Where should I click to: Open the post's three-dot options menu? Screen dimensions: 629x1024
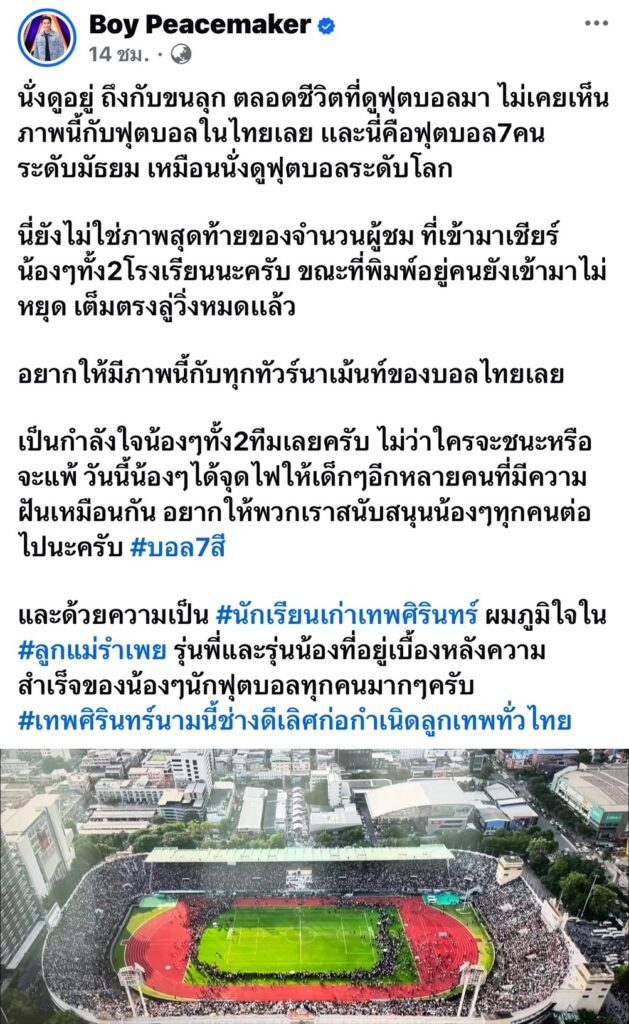pos(596,23)
